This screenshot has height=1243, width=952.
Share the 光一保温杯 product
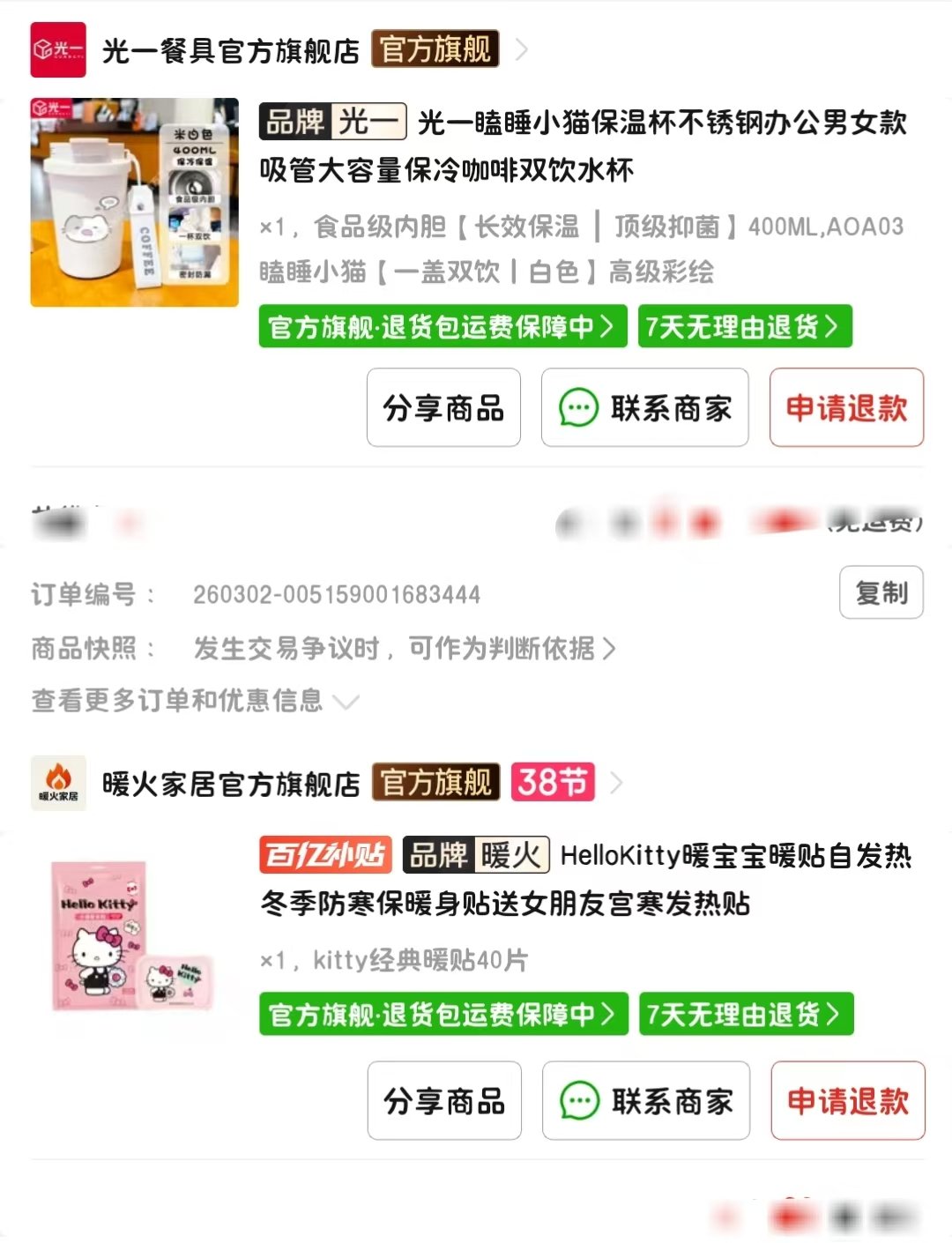(443, 408)
